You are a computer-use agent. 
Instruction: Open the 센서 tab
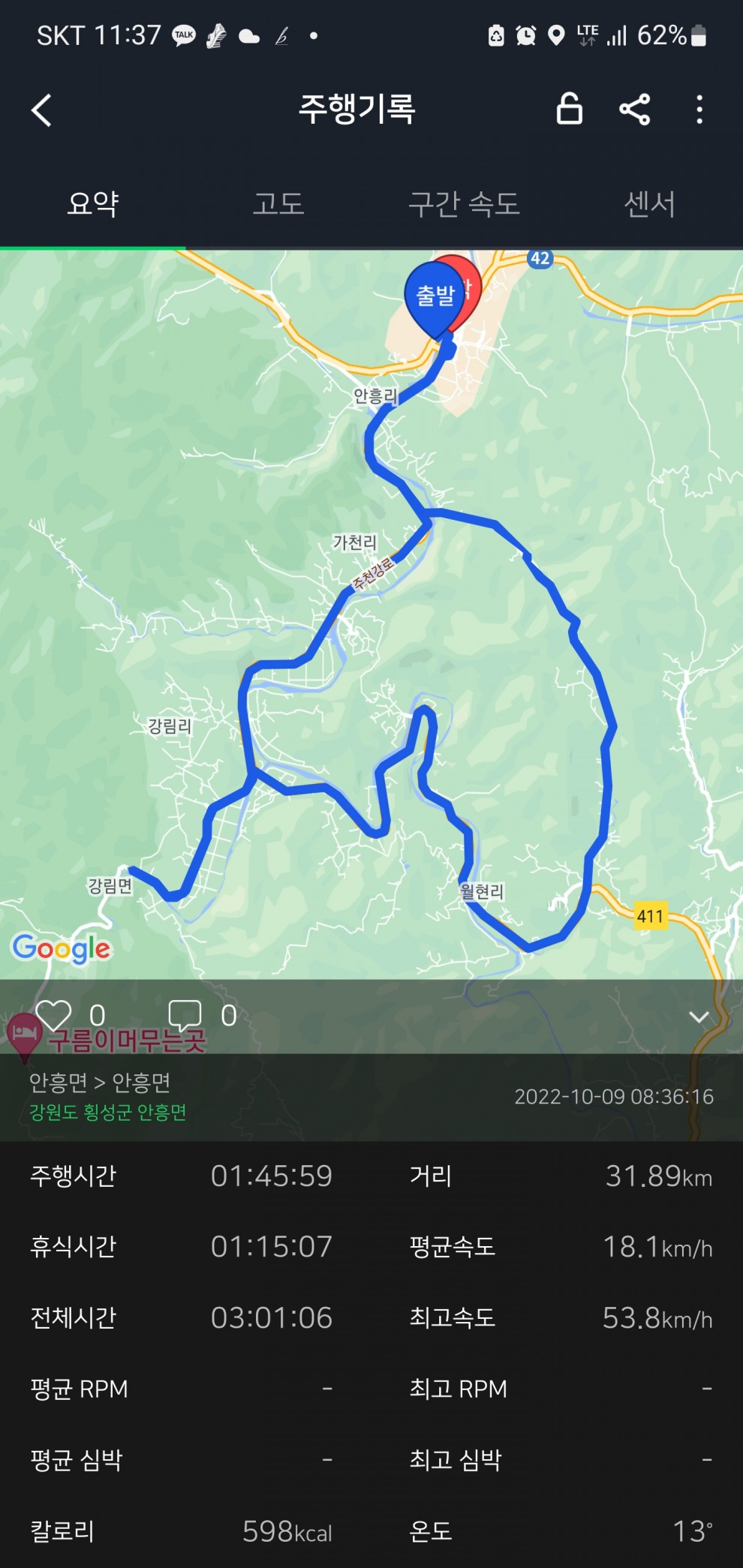(x=649, y=204)
